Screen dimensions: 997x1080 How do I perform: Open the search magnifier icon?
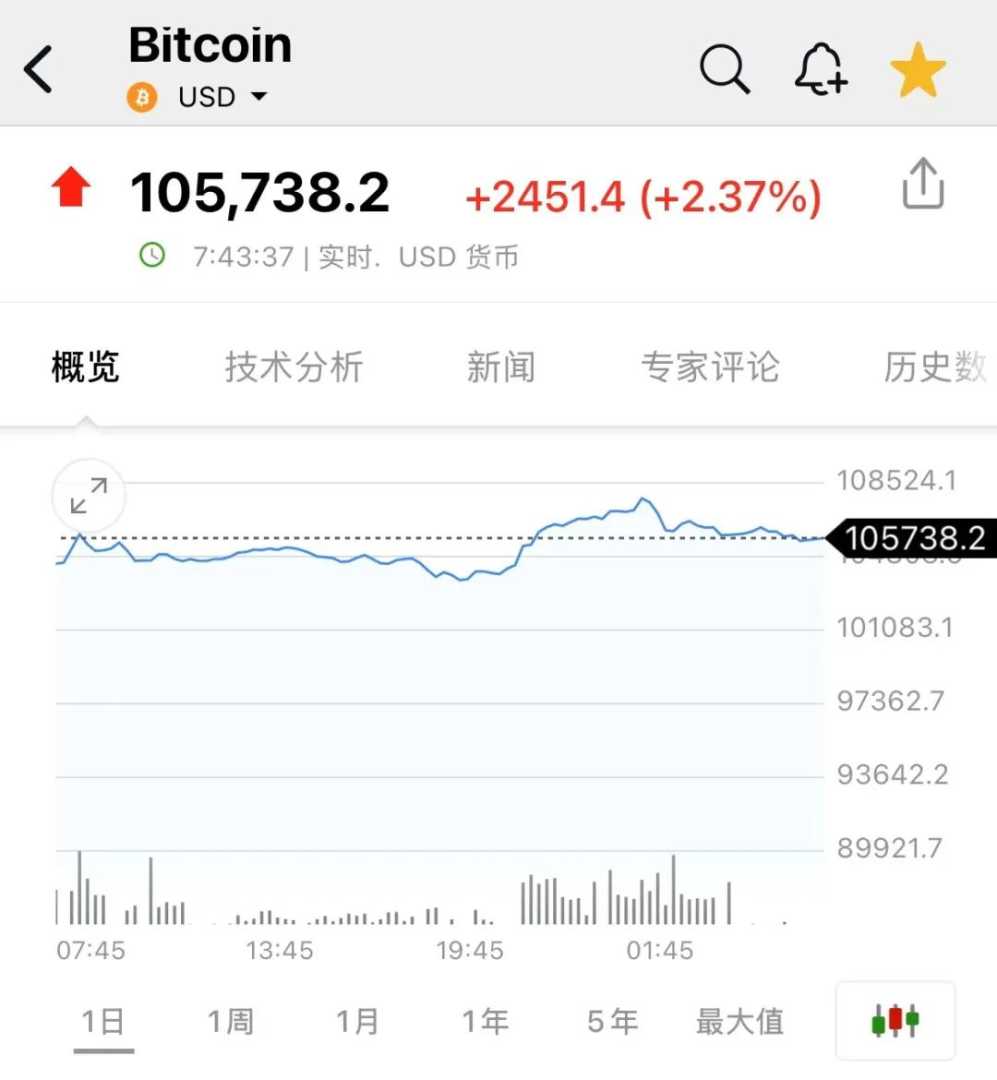point(724,70)
